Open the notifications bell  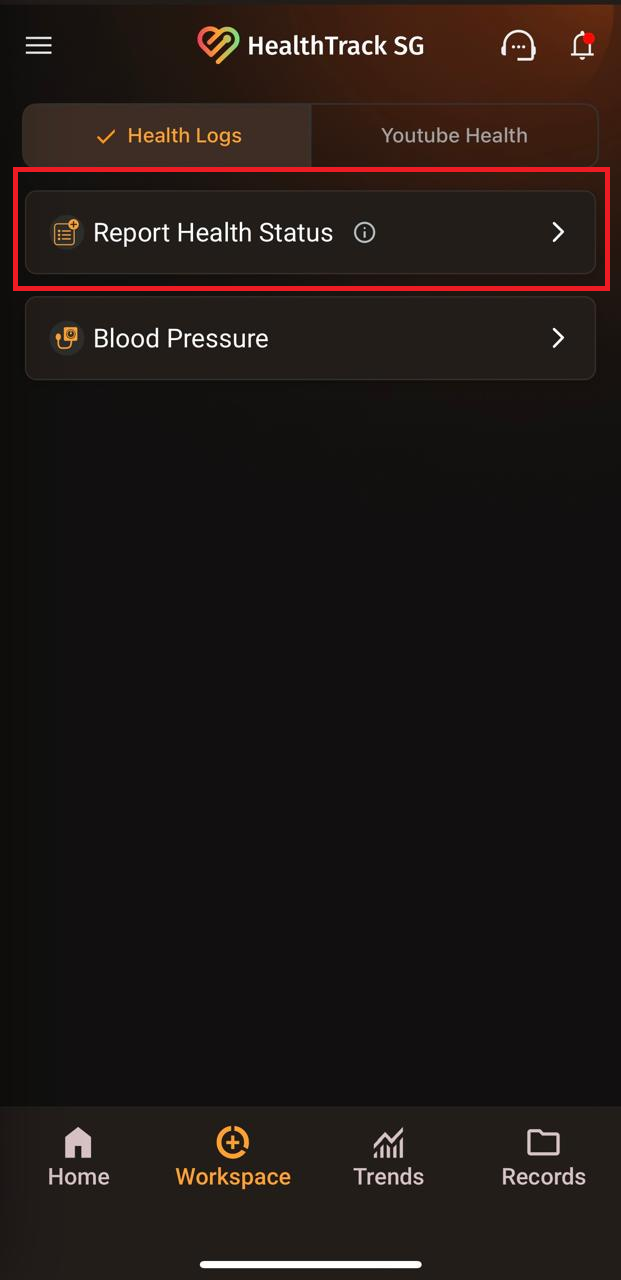click(x=582, y=46)
